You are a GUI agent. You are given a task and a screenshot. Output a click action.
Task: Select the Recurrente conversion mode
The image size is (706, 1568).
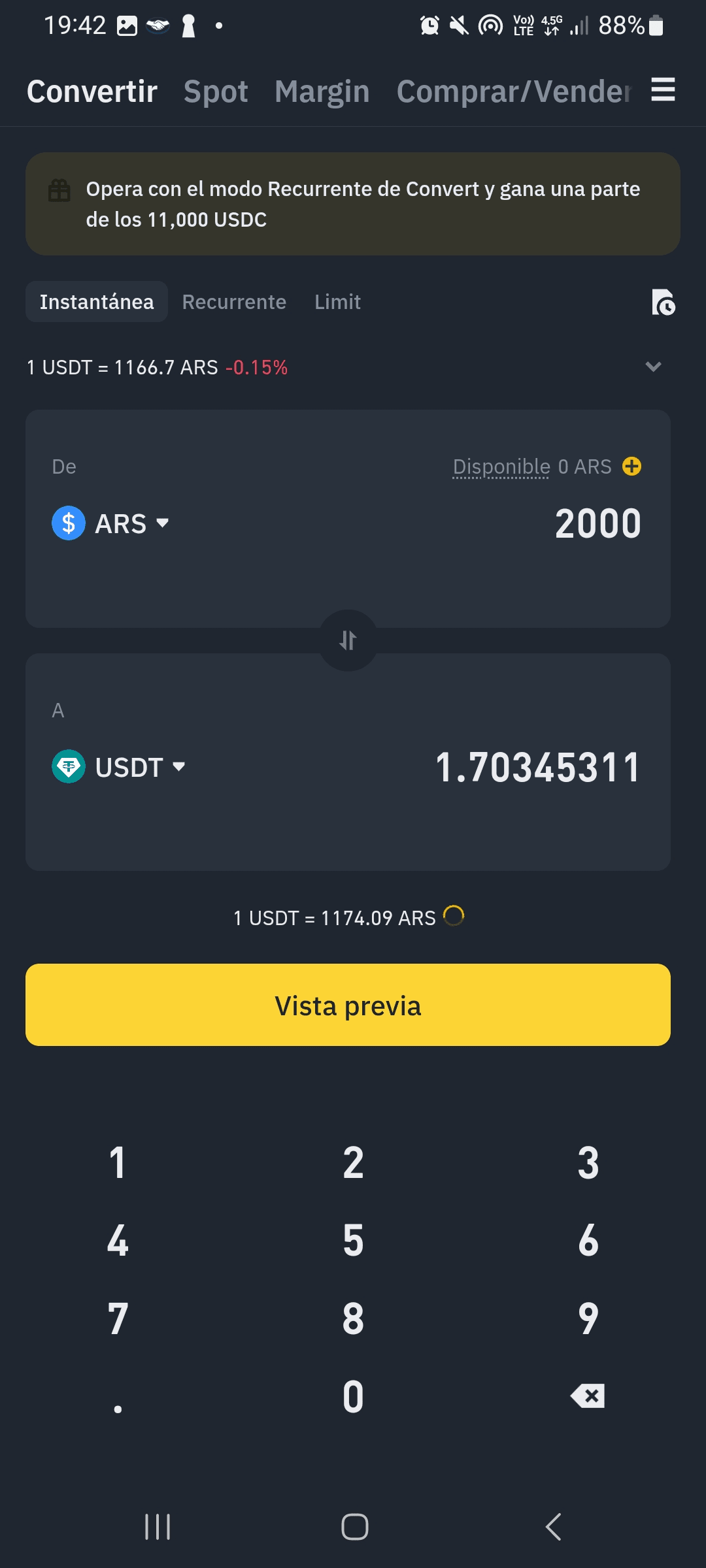(234, 302)
